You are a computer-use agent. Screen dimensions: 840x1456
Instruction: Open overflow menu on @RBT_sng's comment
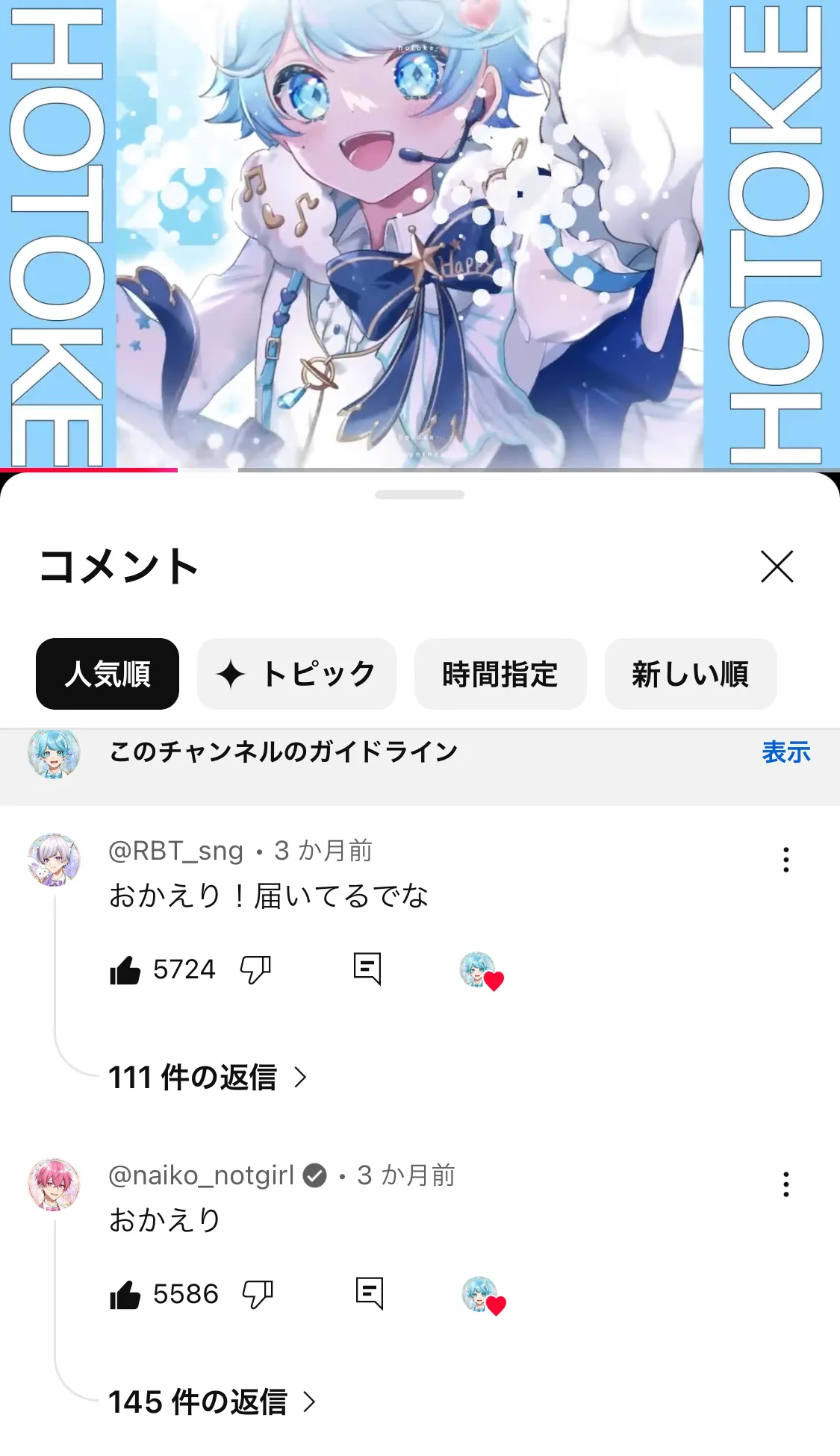(785, 860)
